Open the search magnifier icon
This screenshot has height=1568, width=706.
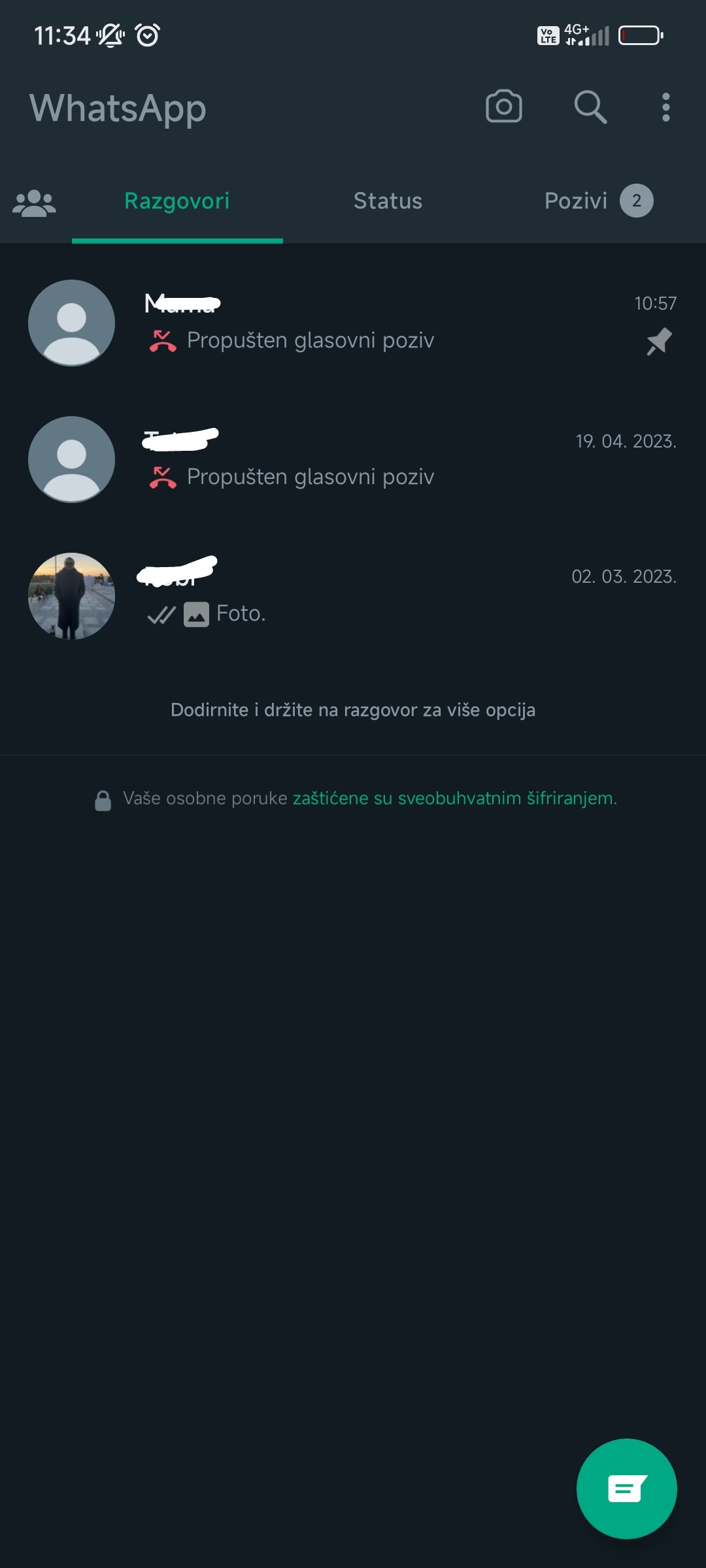[x=590, y=106]
